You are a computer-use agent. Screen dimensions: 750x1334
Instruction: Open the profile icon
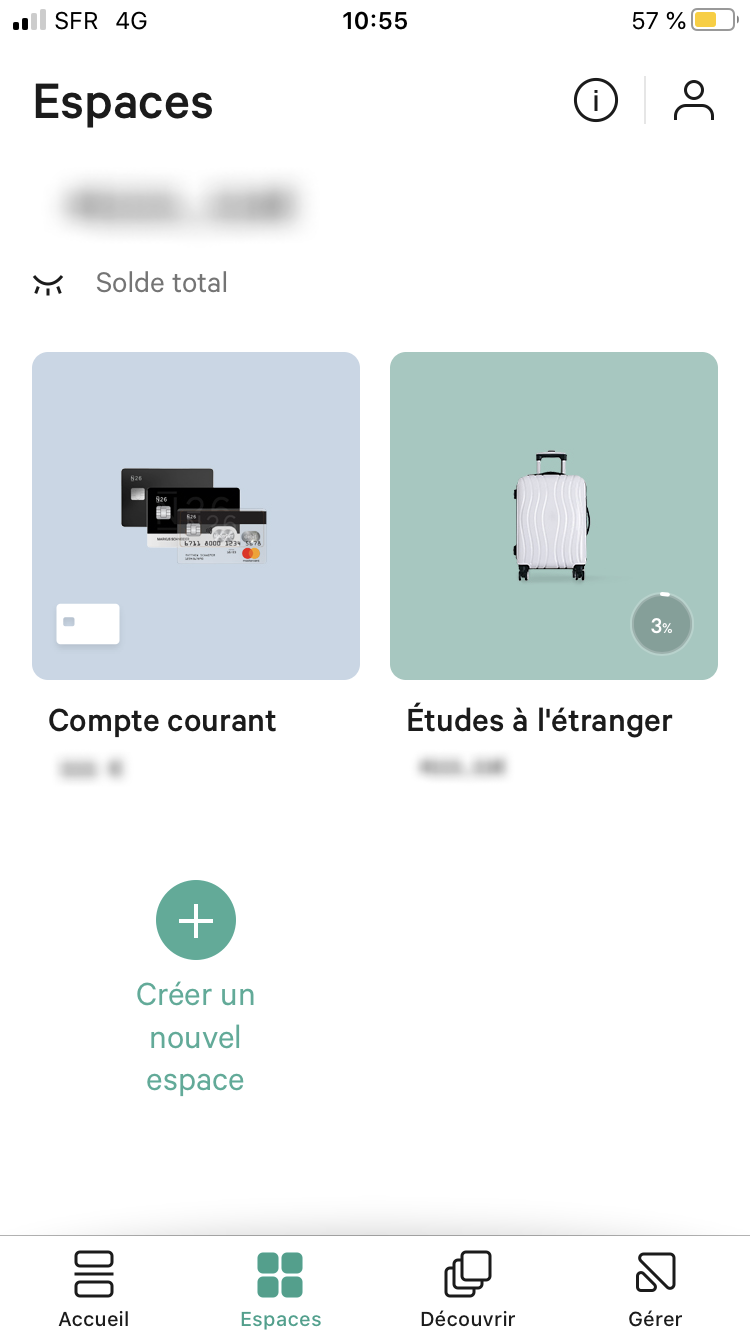pos(693,100)
